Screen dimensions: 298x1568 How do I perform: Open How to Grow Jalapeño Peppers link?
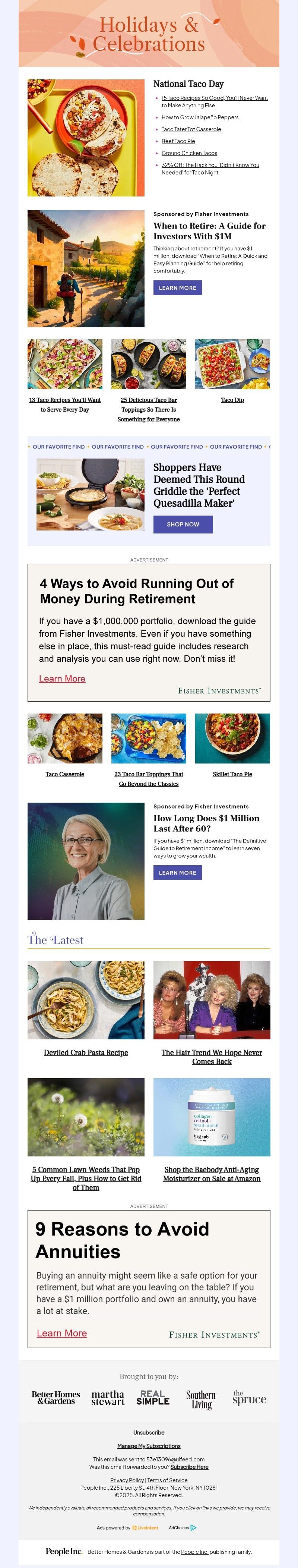click(x=200, y=117)
